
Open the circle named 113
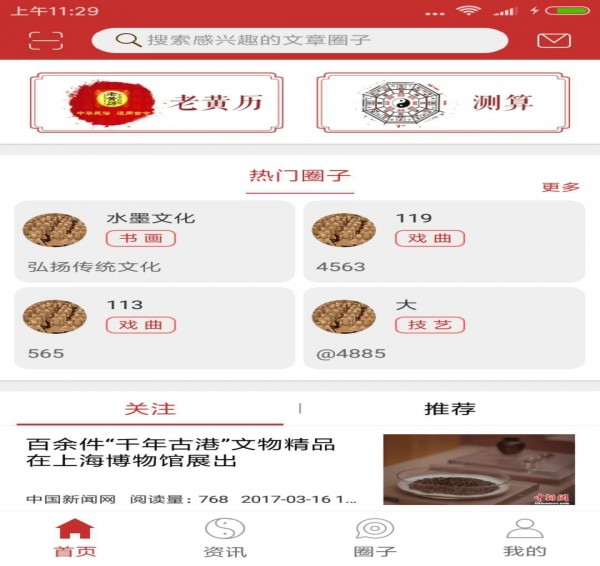pos(155,328)
